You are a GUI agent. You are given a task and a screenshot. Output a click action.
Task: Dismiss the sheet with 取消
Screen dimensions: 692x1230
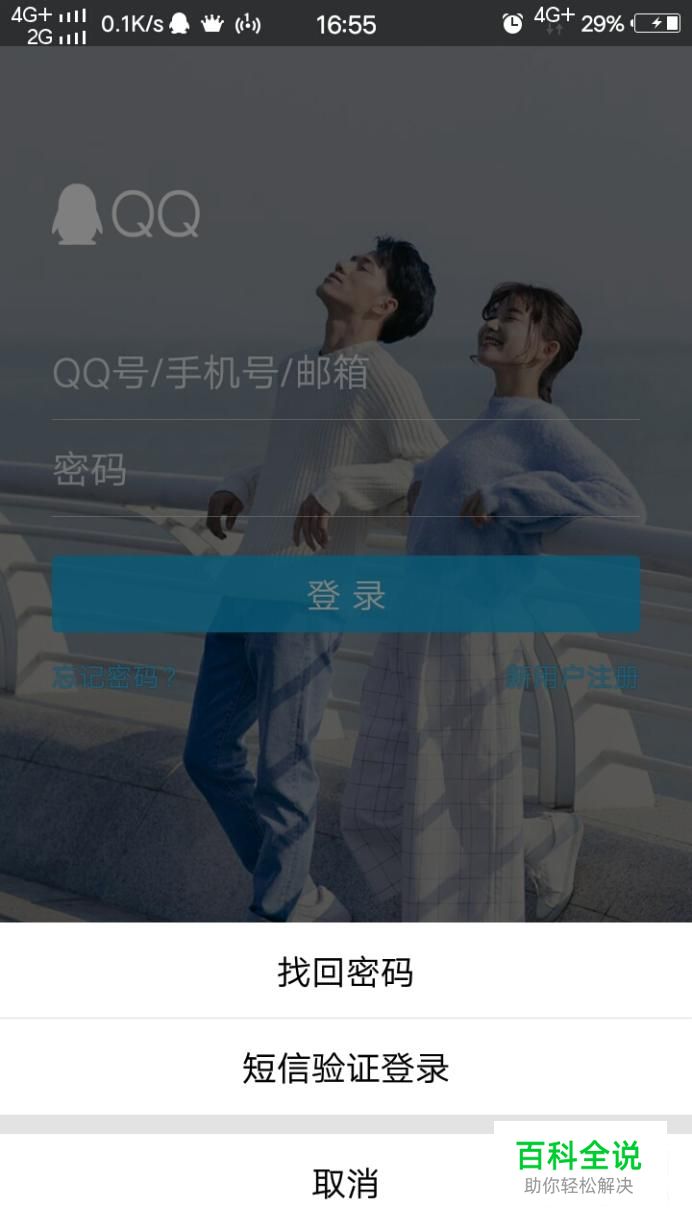point(346,1183)
